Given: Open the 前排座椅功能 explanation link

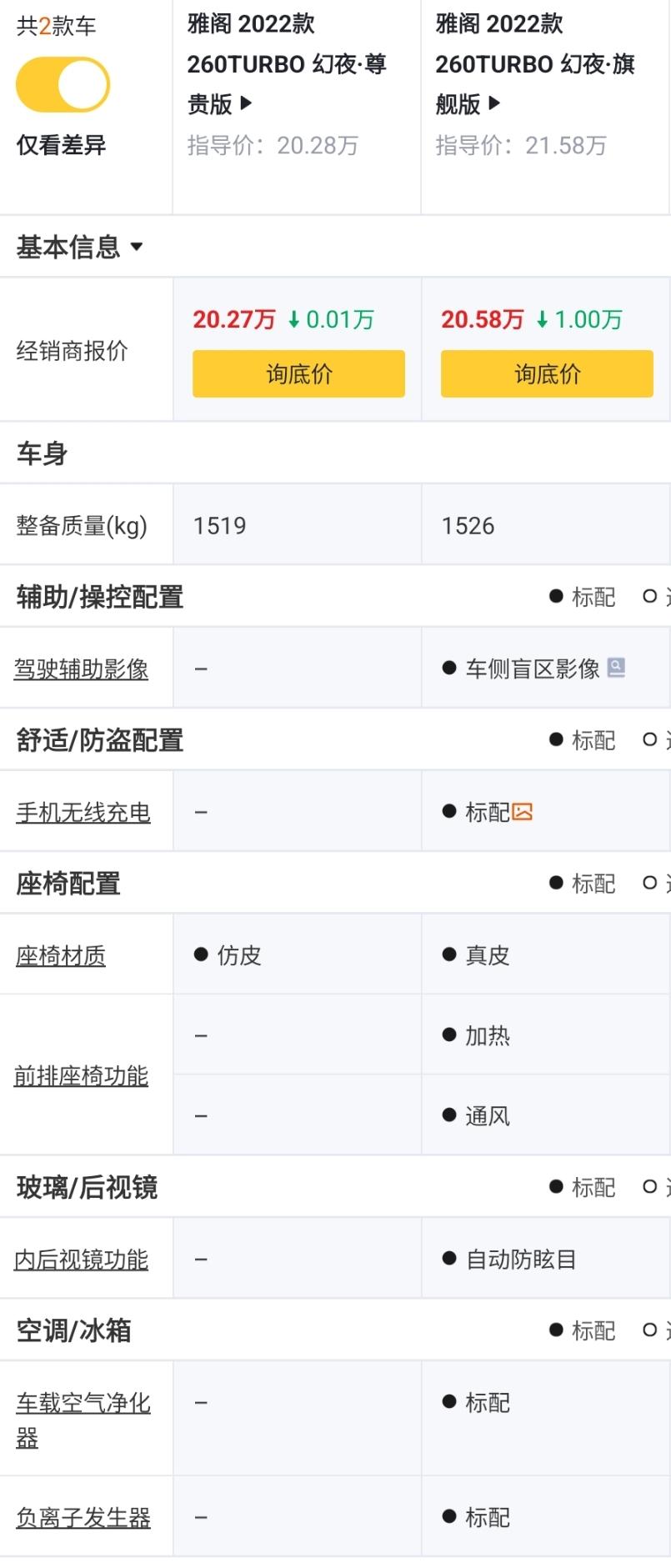Looking at the screenshot, I should (x=81, y=1075).
